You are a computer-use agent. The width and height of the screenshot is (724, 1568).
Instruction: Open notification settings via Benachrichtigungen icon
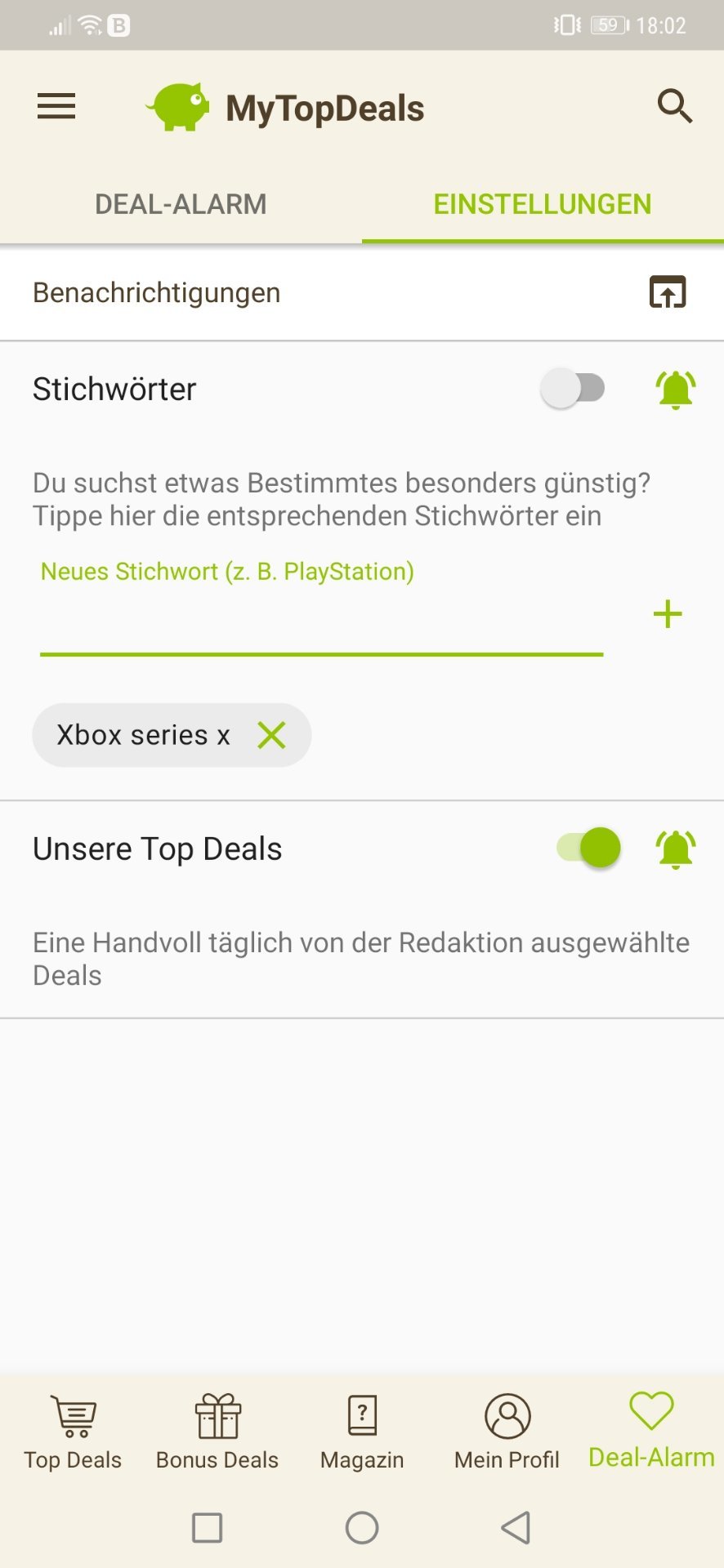[667, 292]
